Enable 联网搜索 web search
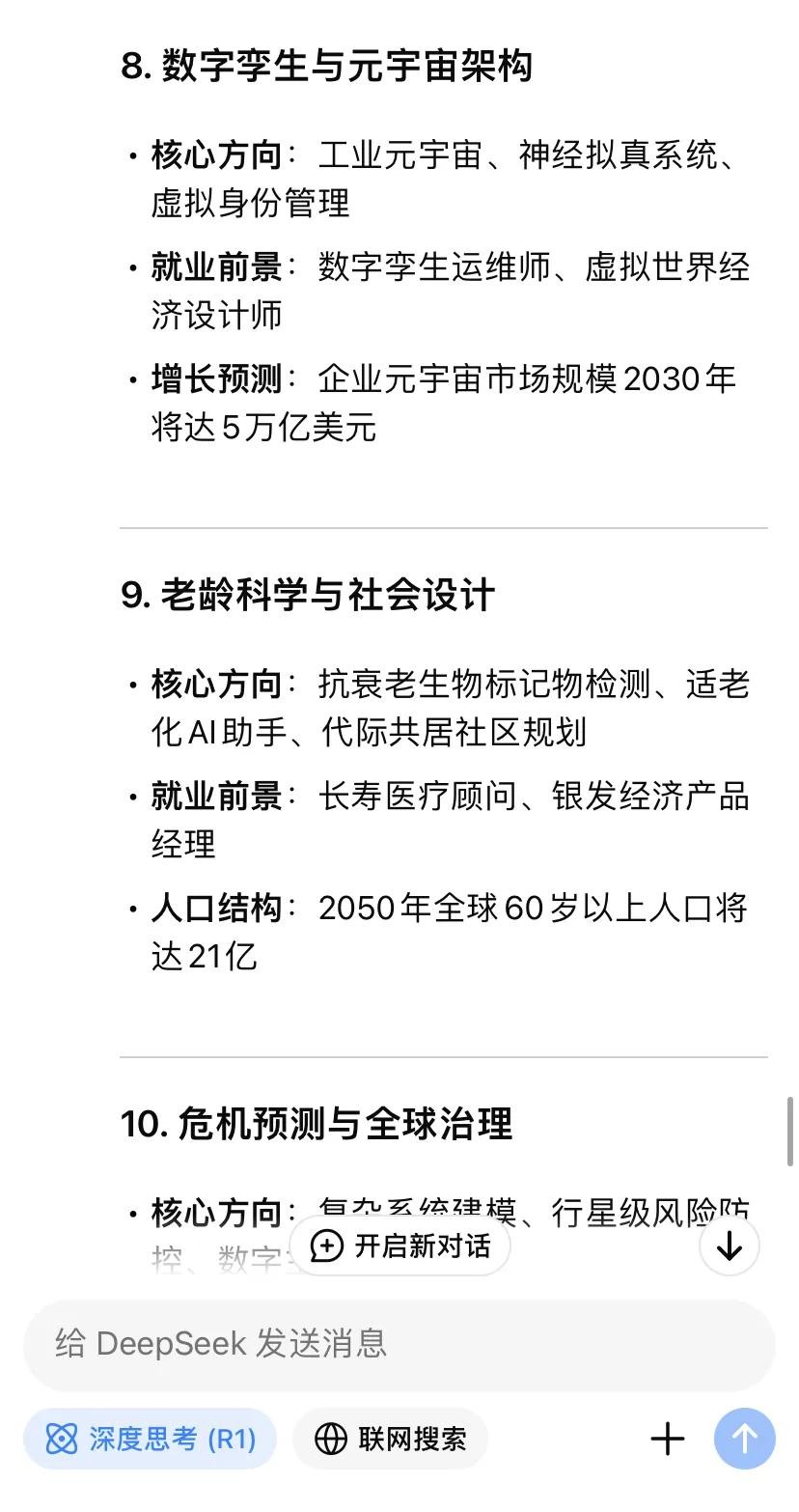The width and height of the screenshot is (799, 1512). [391, 1439]
